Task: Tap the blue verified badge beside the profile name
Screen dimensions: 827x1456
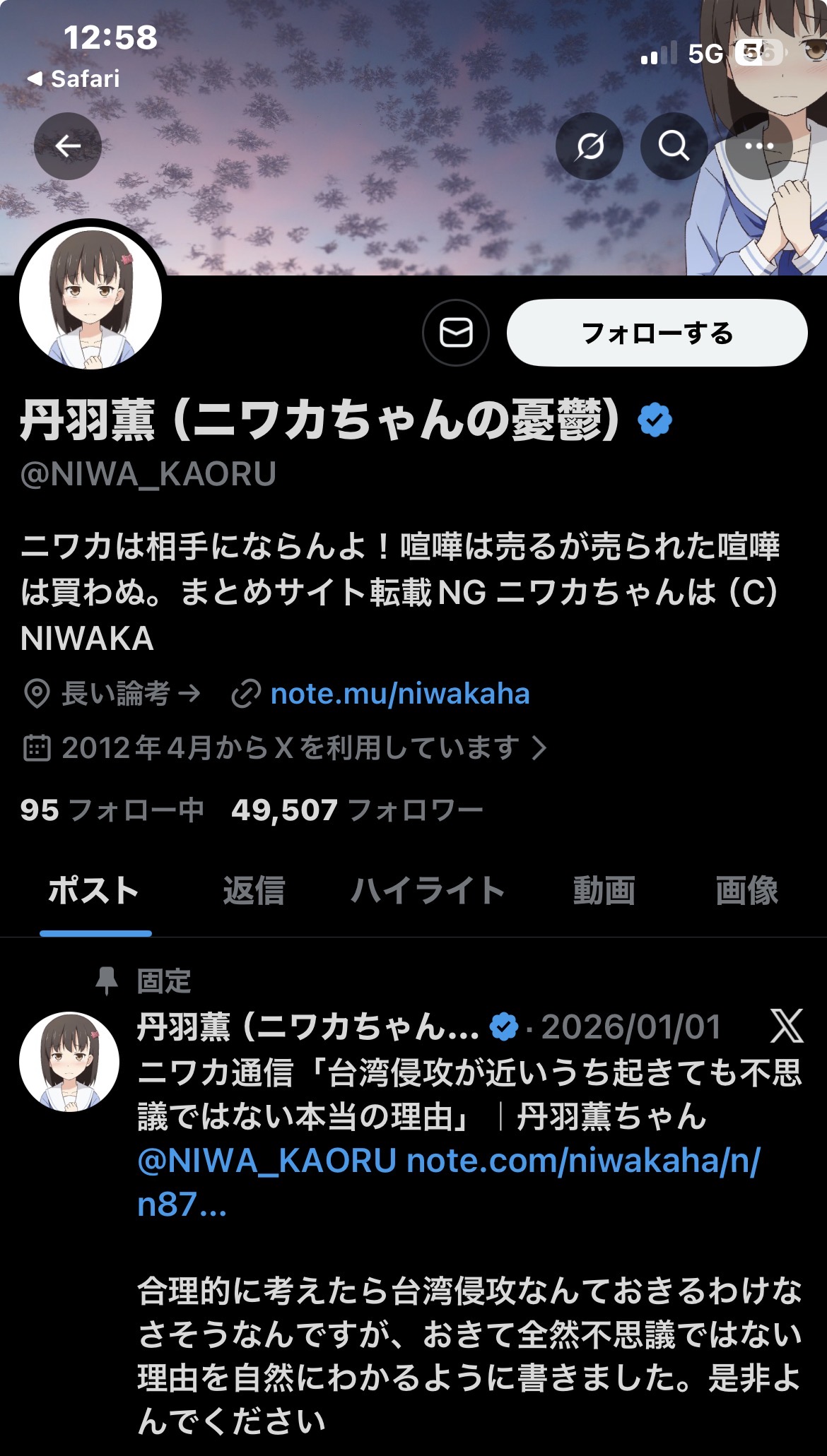Action: tap(655, 420)
